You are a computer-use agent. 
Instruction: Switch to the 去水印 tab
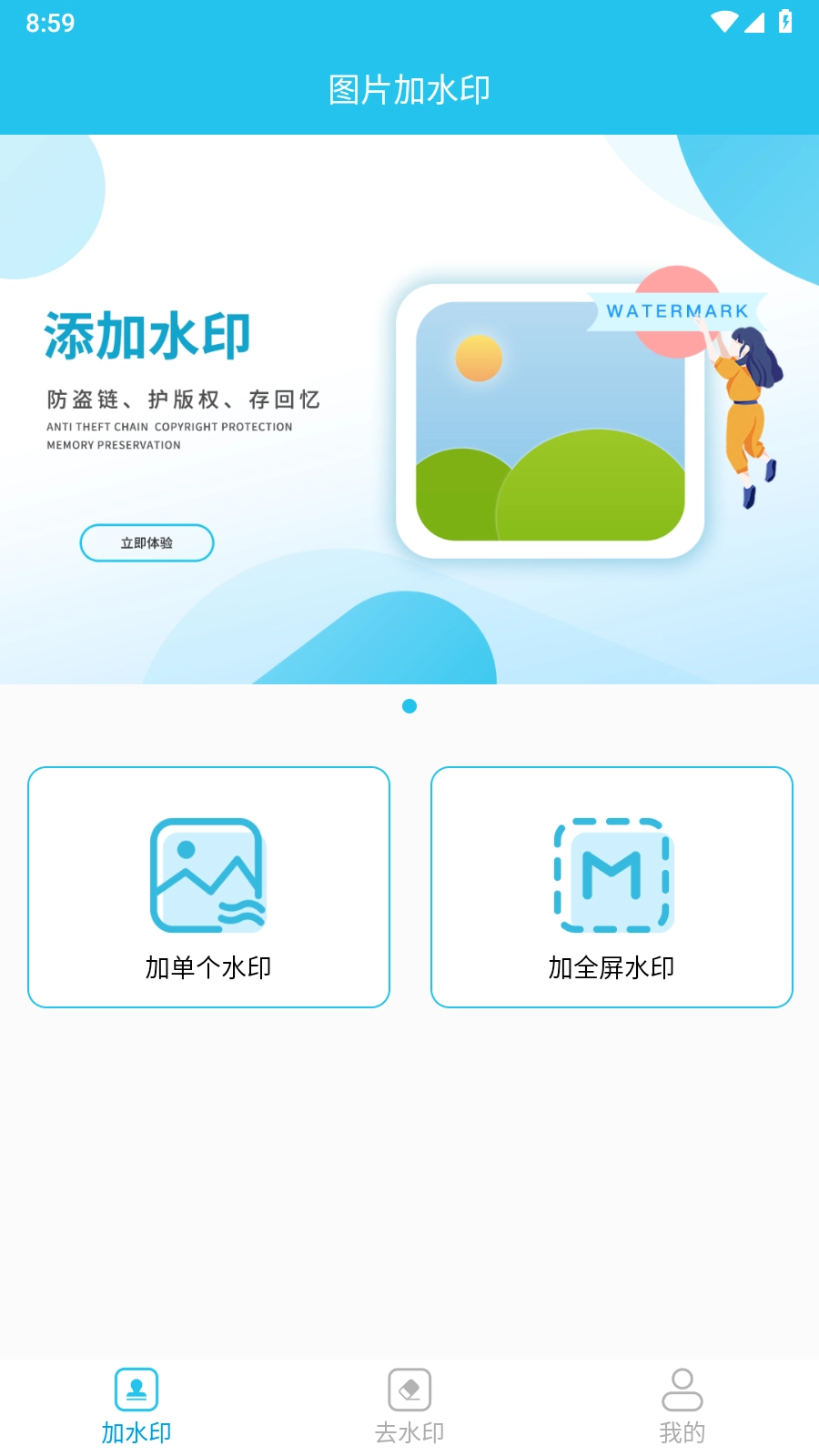(409, 1406)
